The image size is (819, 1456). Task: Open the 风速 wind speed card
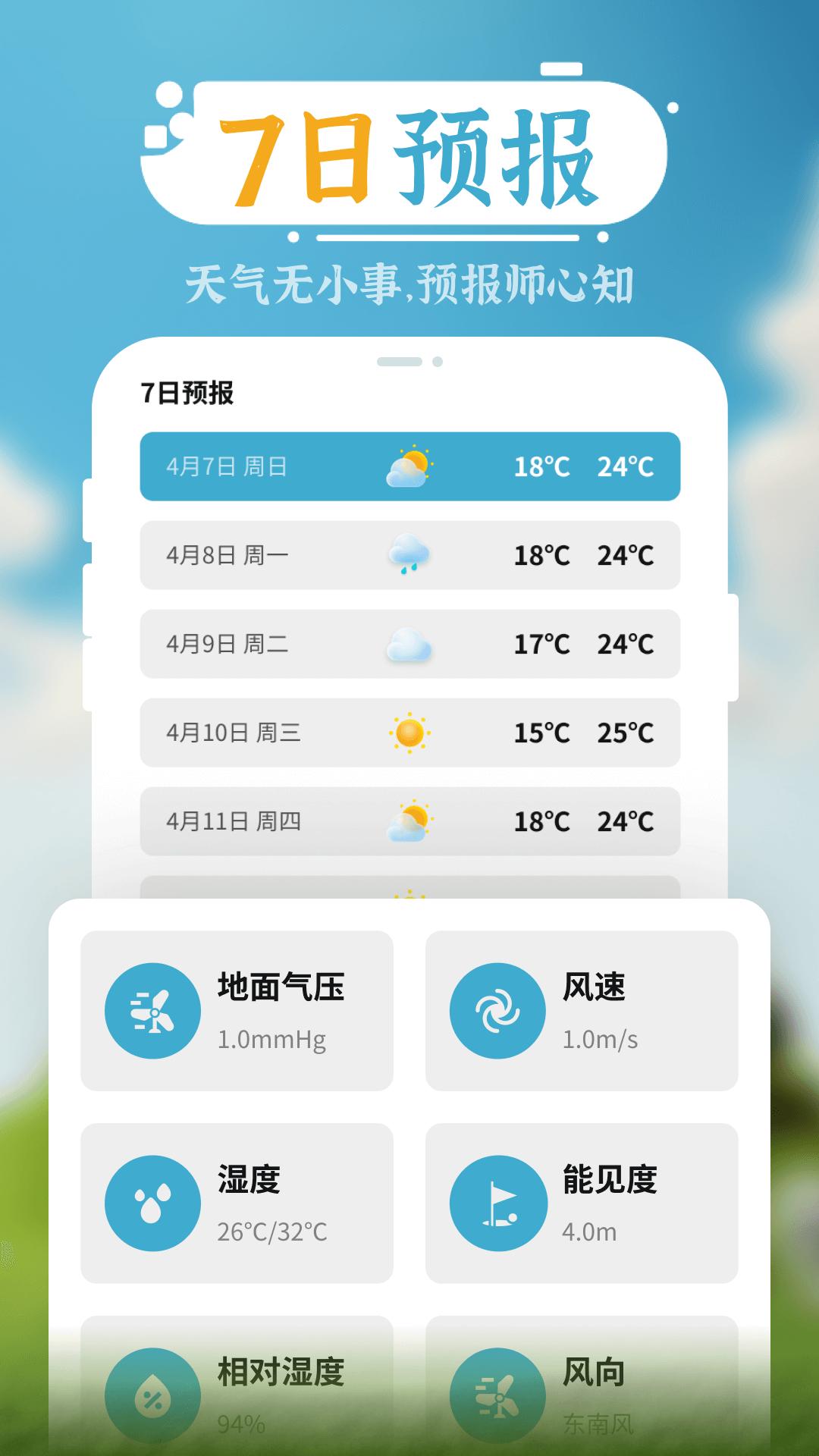(584, 1009)
